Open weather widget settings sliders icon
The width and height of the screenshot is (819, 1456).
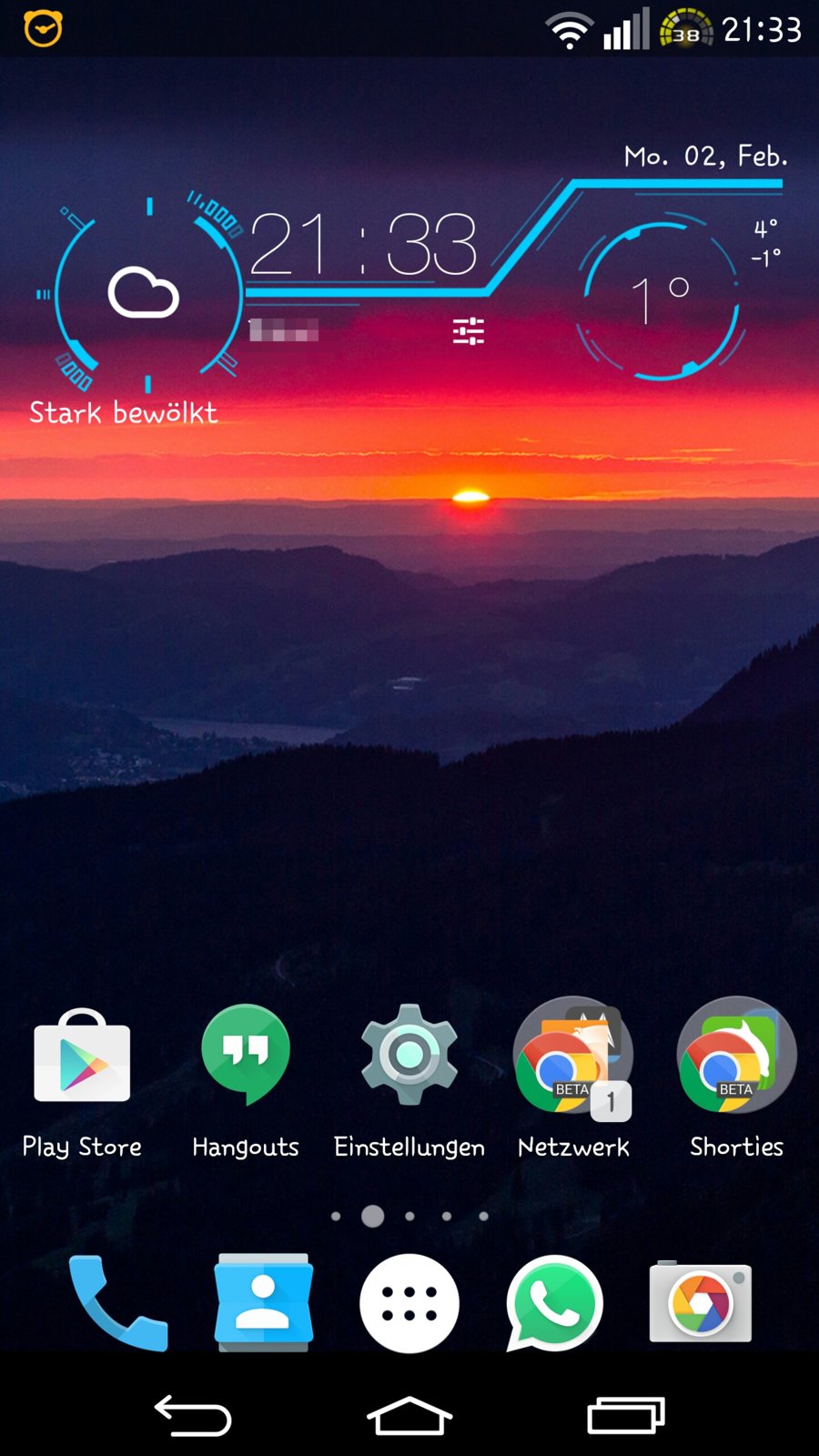tap(469, 331)
